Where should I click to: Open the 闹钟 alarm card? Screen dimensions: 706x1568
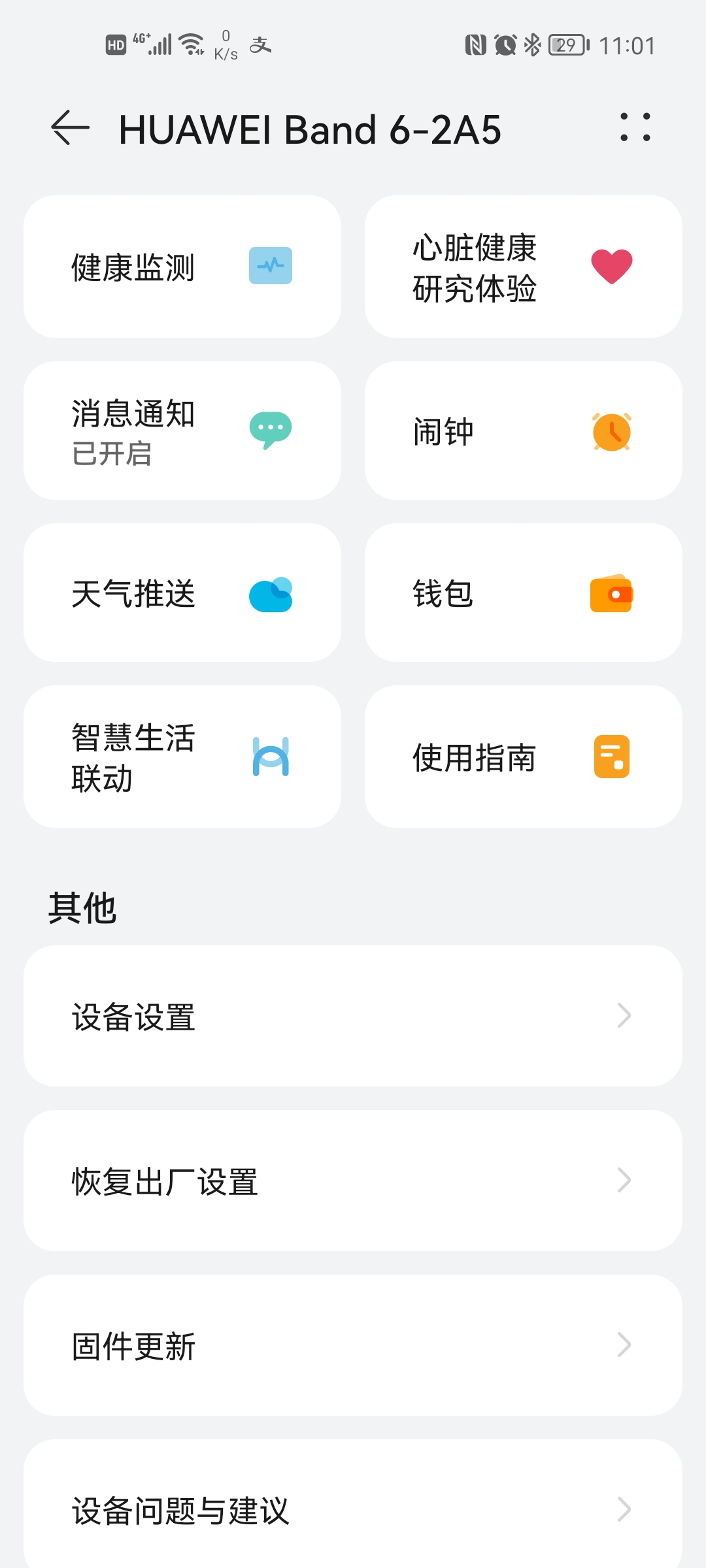[x=523, y=431]
